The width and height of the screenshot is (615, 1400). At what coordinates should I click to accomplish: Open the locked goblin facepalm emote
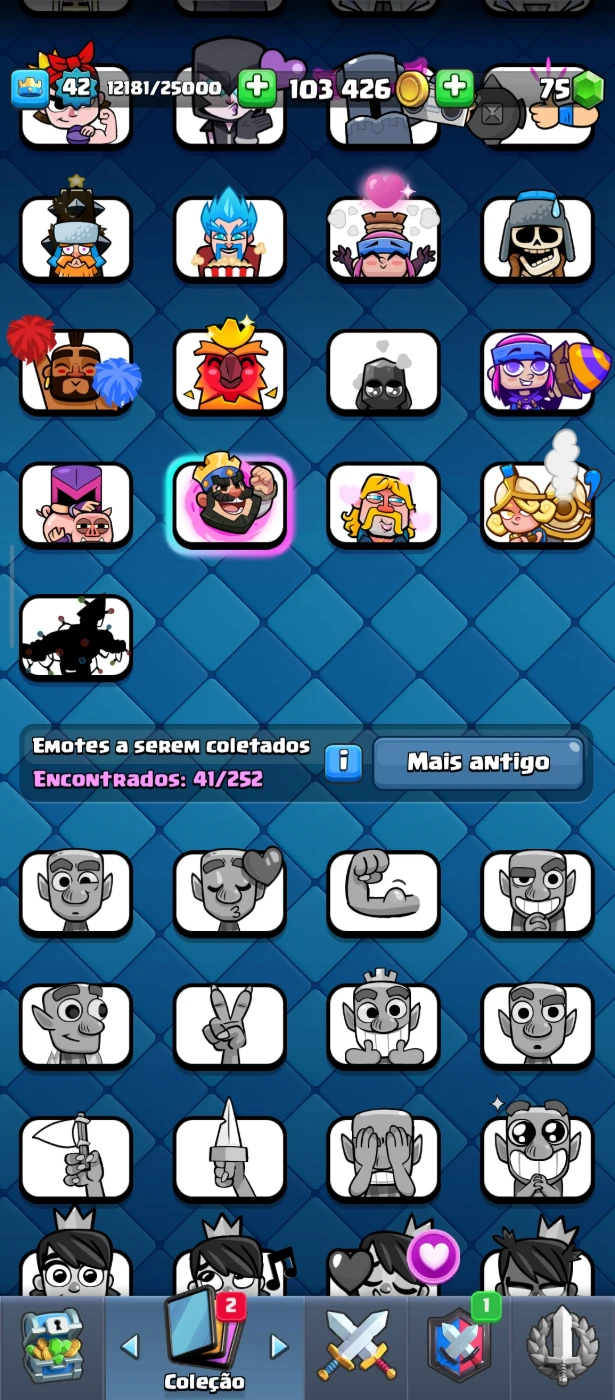coord(384,1157)
